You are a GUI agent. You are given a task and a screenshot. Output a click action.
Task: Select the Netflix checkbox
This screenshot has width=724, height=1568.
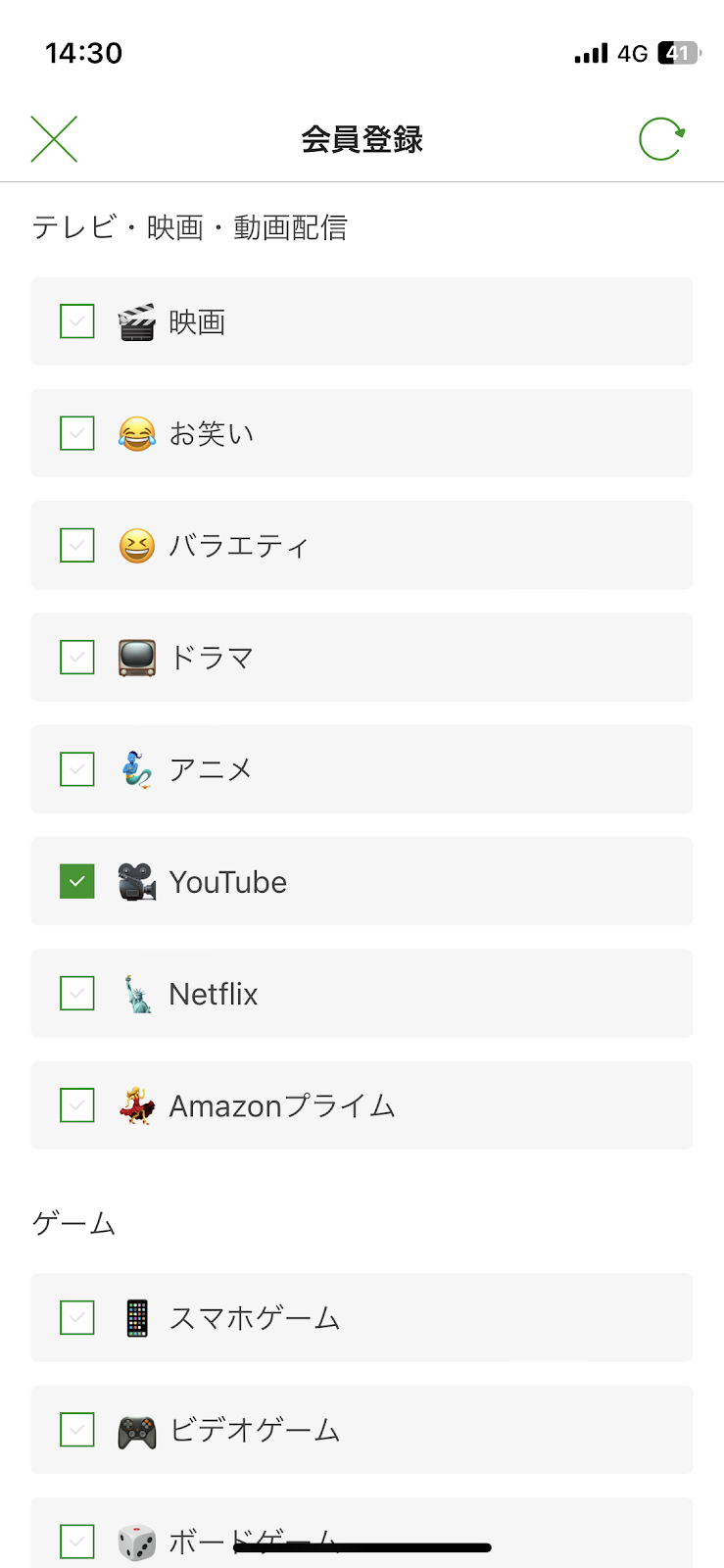coord(77,993)
